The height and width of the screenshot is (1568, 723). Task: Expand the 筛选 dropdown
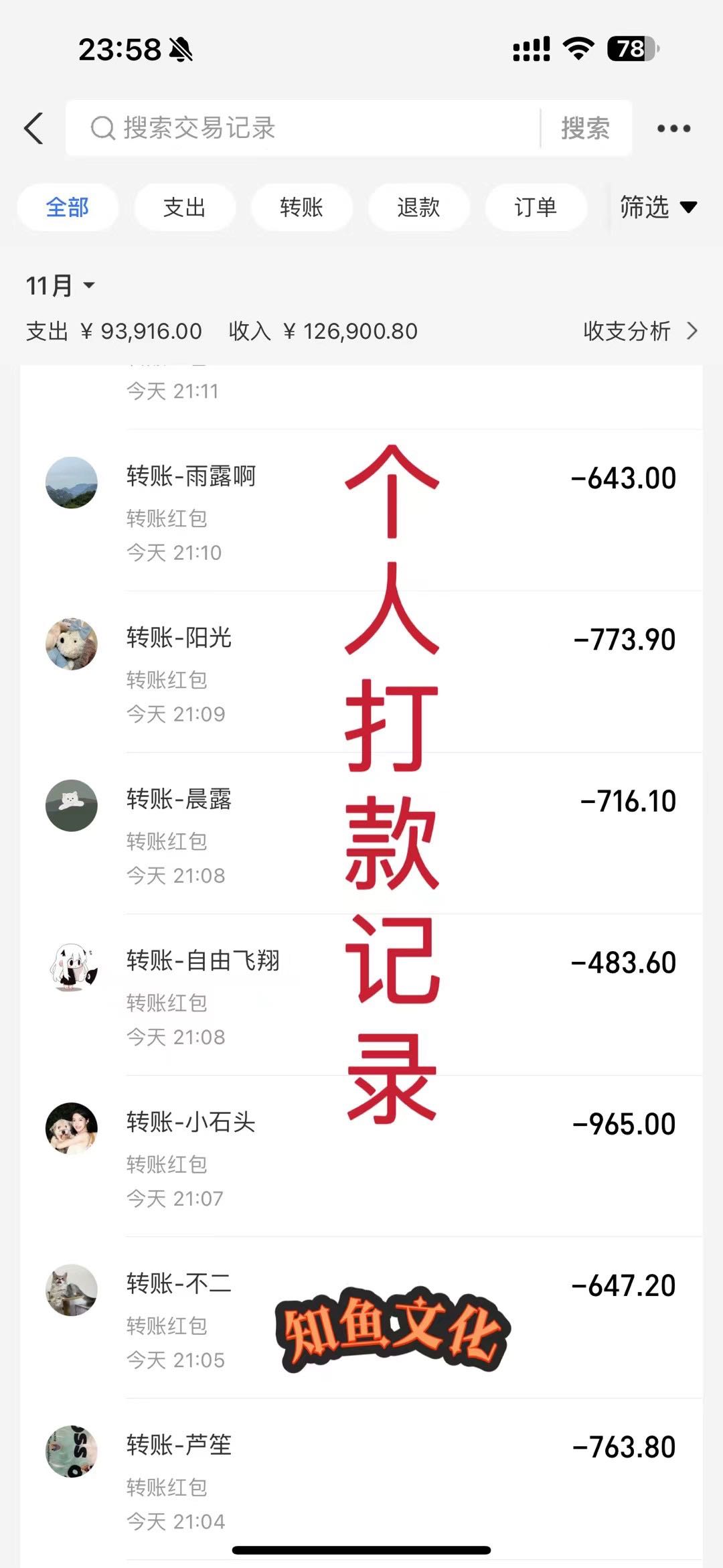click(657, 208)
